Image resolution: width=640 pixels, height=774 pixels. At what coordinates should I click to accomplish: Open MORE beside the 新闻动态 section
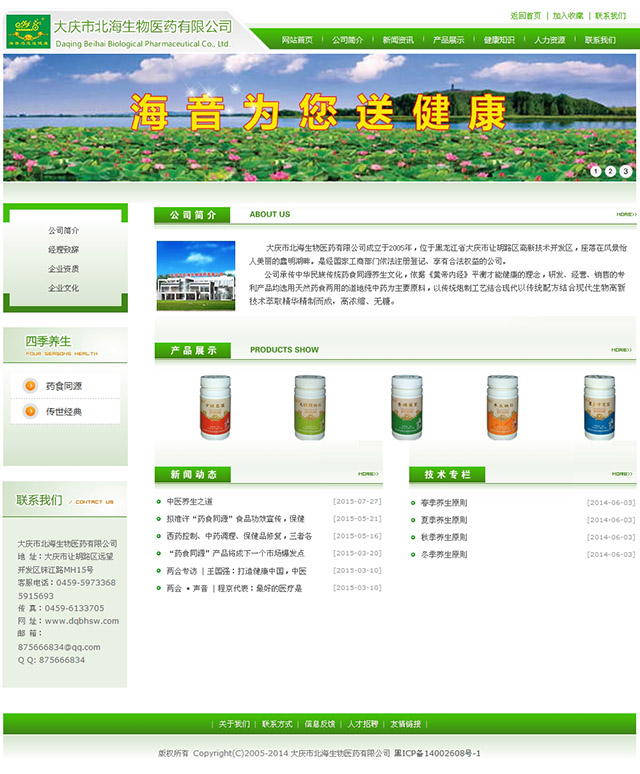(x=368, y=474)
